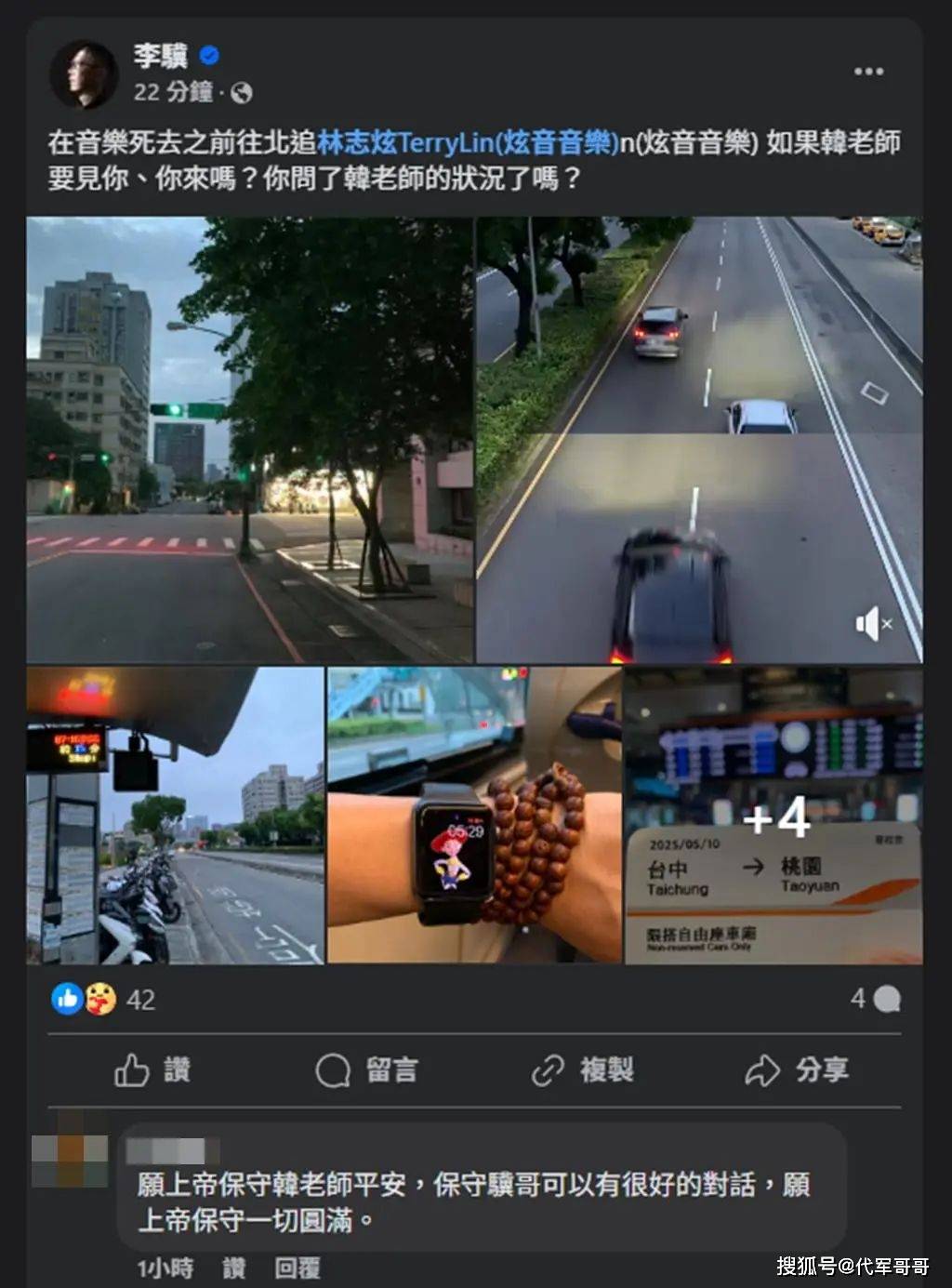The height and width of the screenshot is (1288, 952).
Task: Open the 林志炫TerryLin tagged page link
Action: [x=467, y=142]
